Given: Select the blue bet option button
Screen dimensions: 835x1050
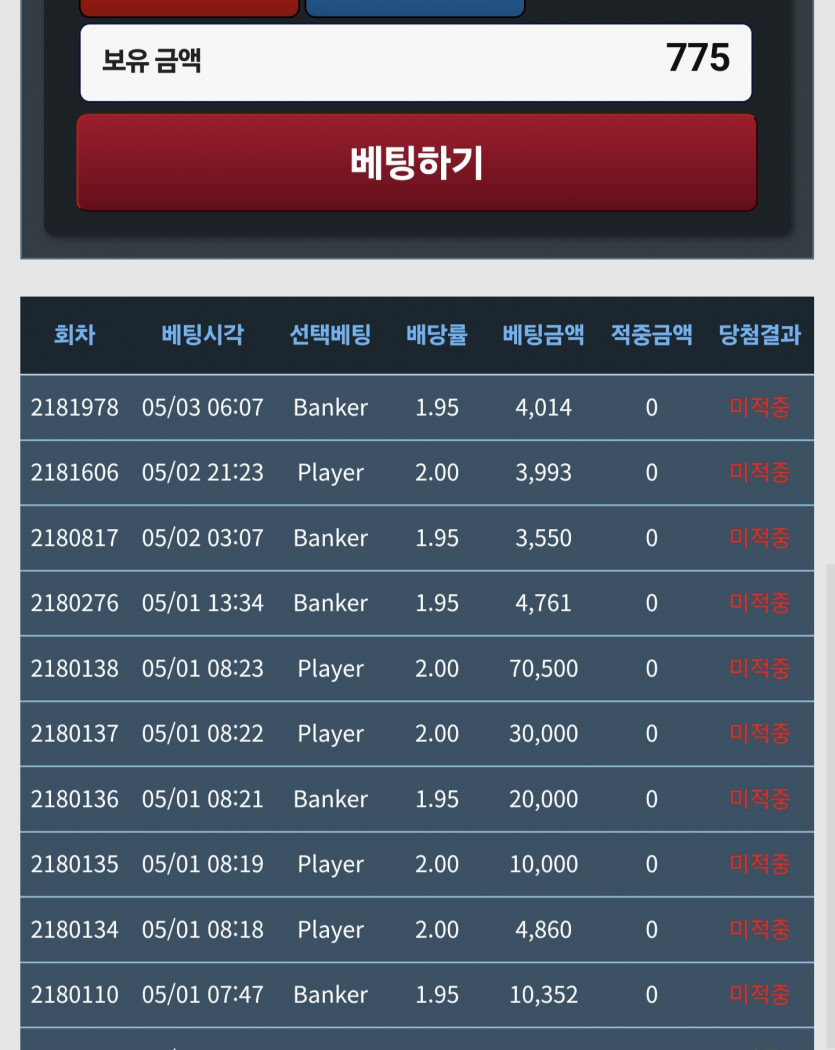Looking at the screenshot, I should (x=414, y=7).
